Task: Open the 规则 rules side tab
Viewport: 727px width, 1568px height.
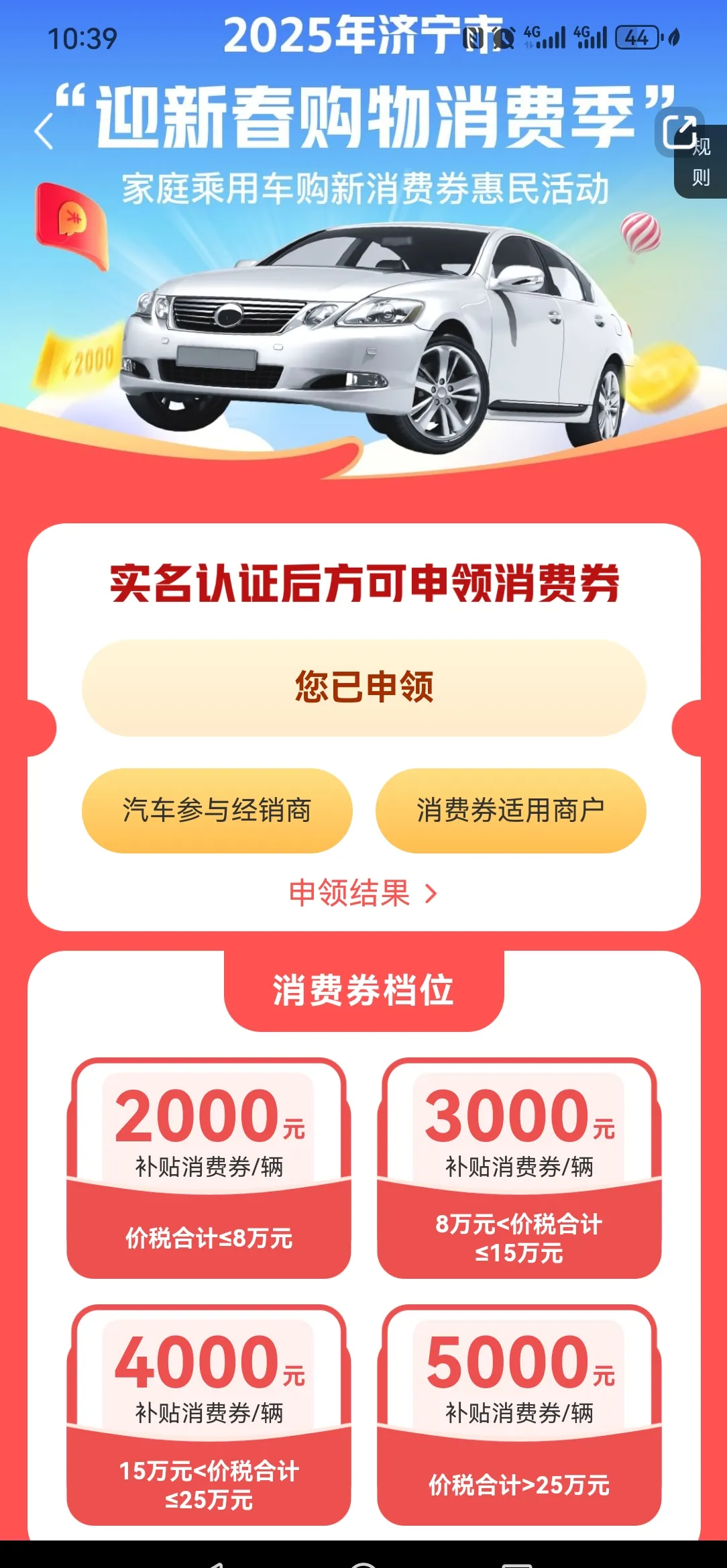Action: [x=702, y=162]
